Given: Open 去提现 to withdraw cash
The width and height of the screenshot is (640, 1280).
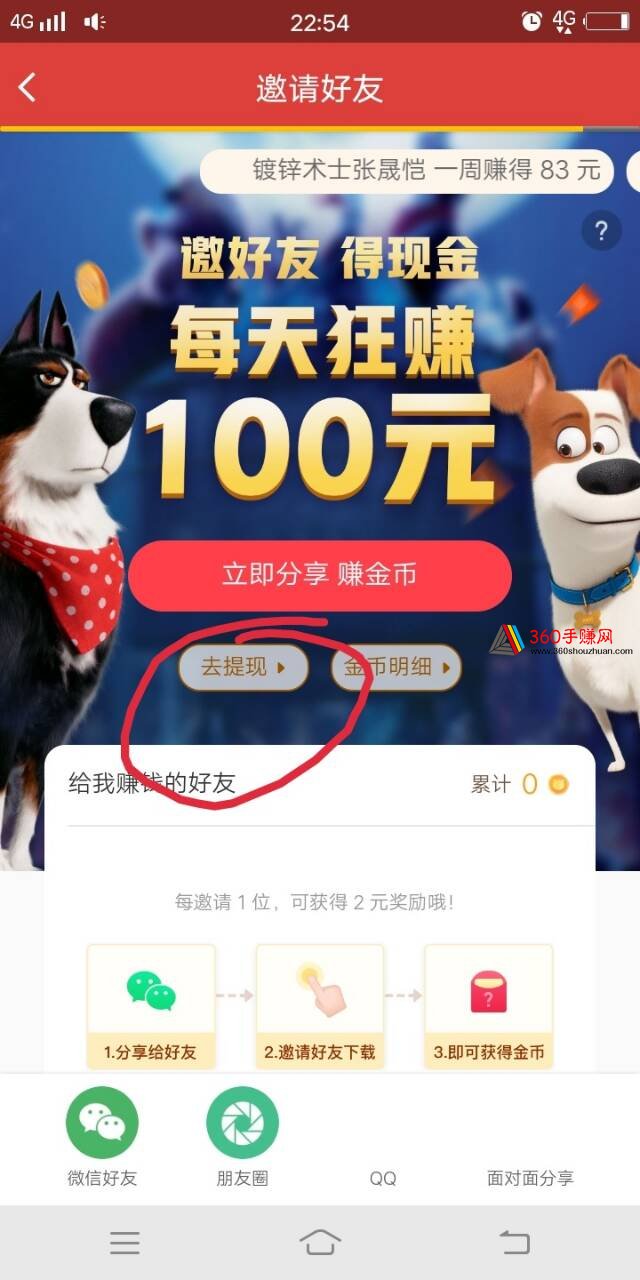Looking at the screenshot, I should (x=243, y=667).
